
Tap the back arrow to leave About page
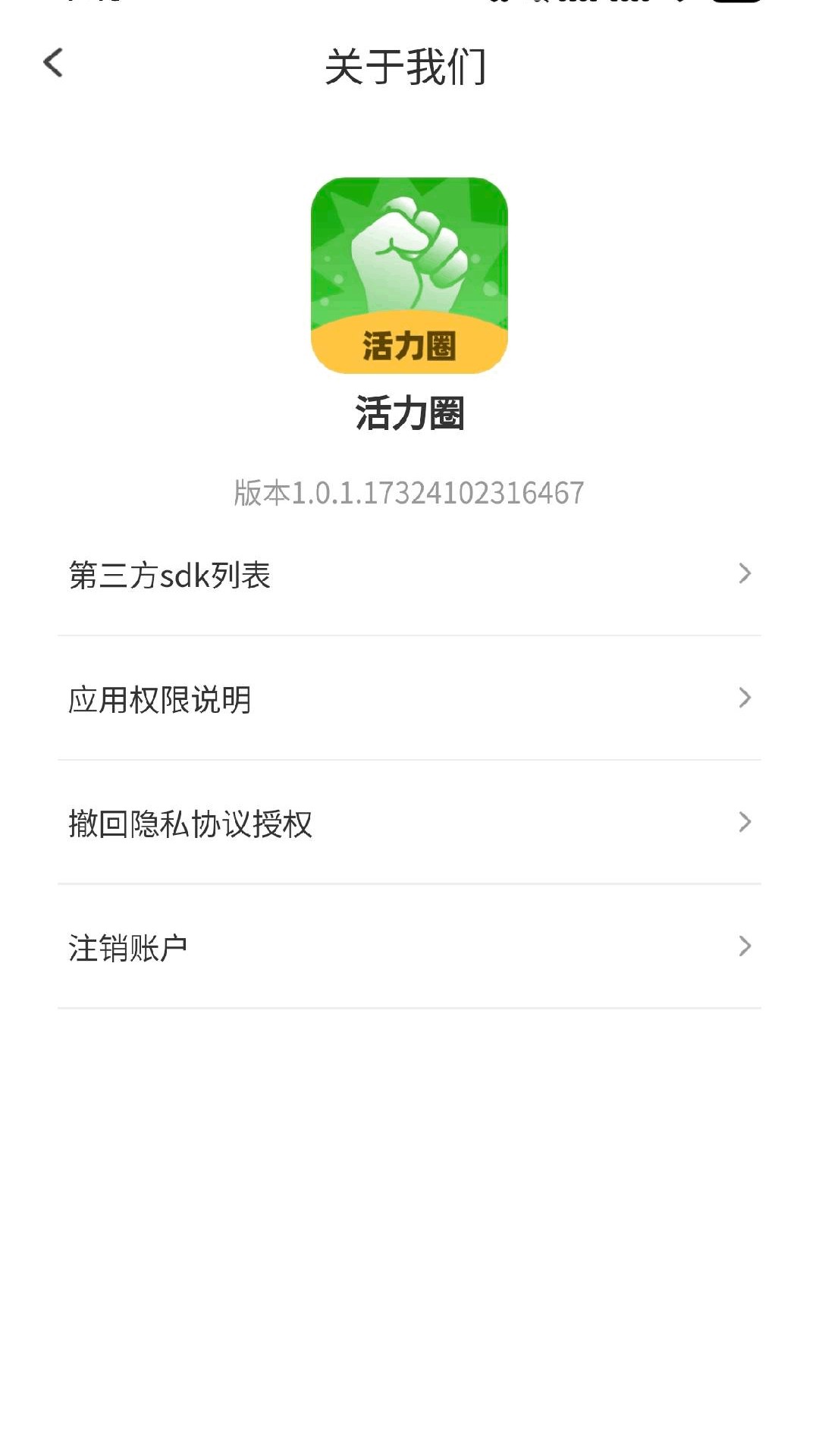click(52, 64)
